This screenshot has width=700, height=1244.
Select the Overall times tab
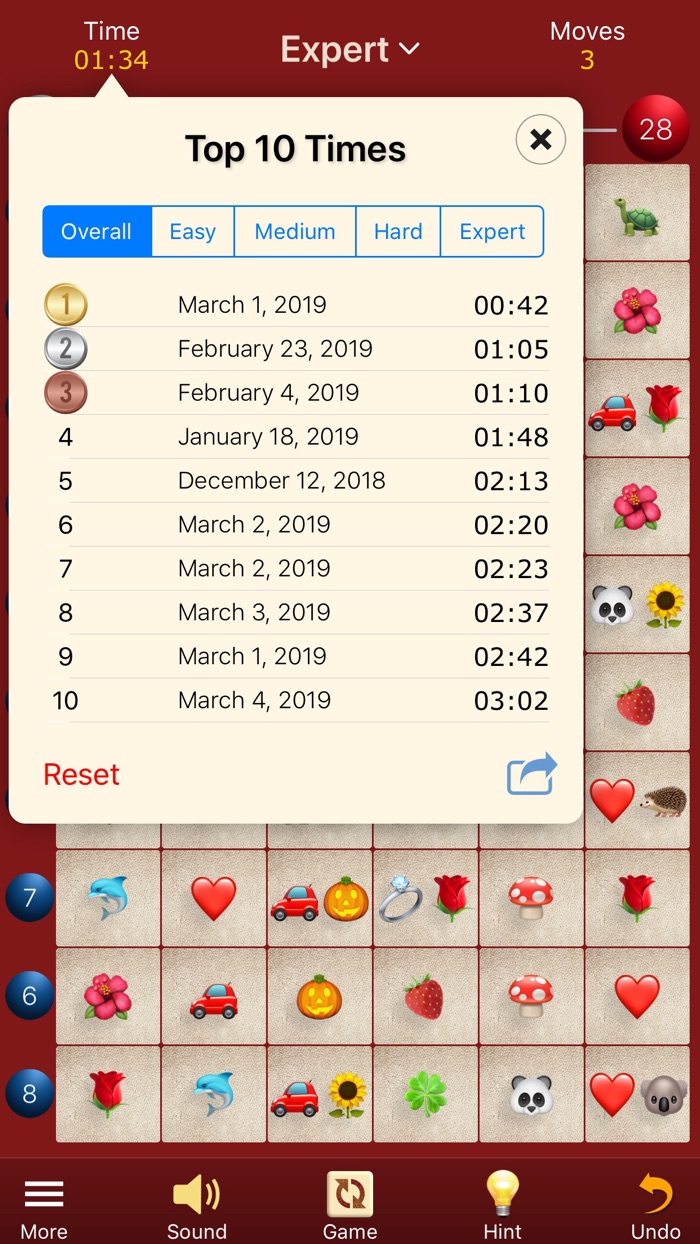97,232
